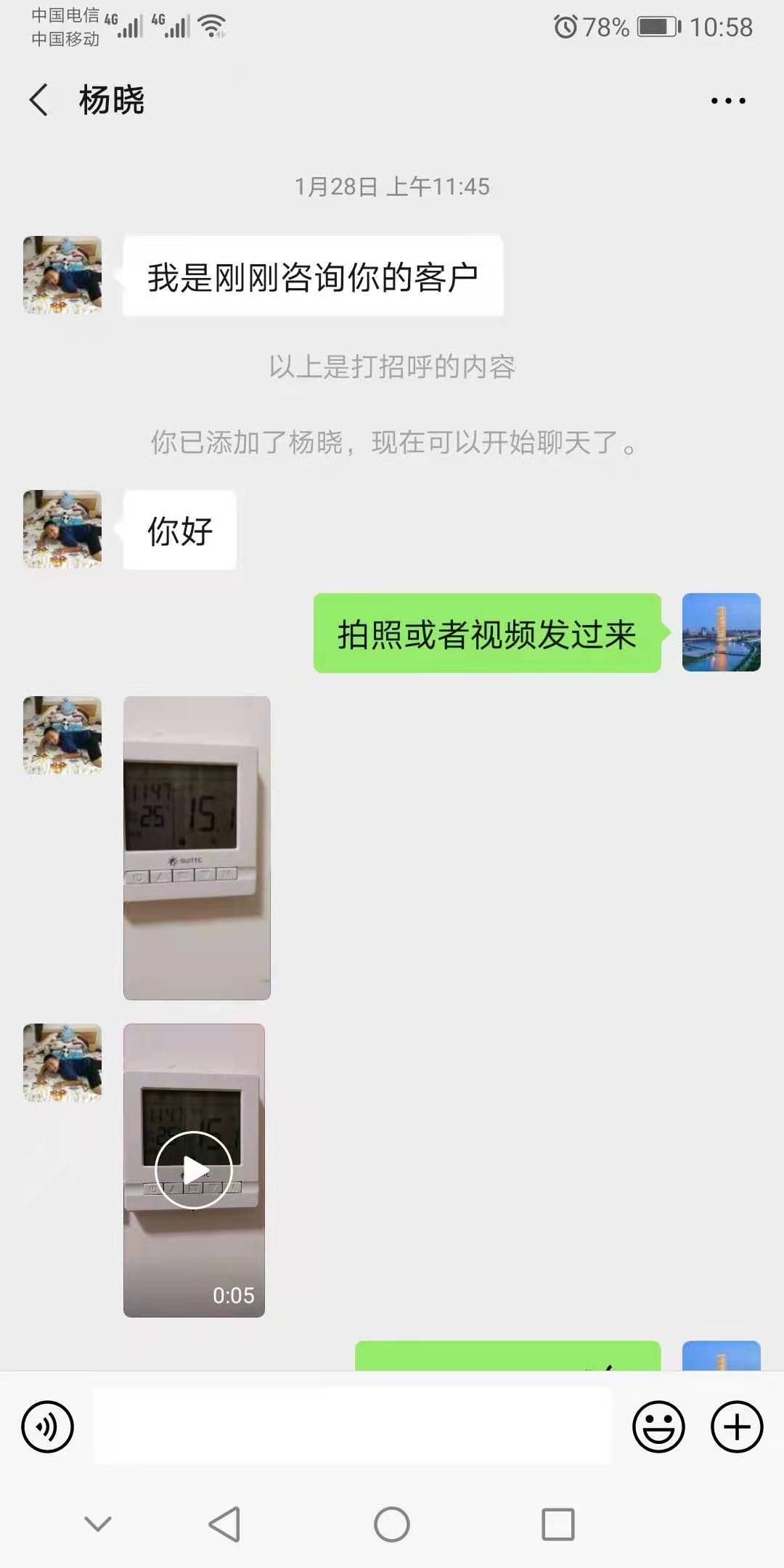Open my avatar beside 拍照或者视频发过来
Image resolution: width=784 pixels, height=1568 pixels.
click(x=721, y=632)
